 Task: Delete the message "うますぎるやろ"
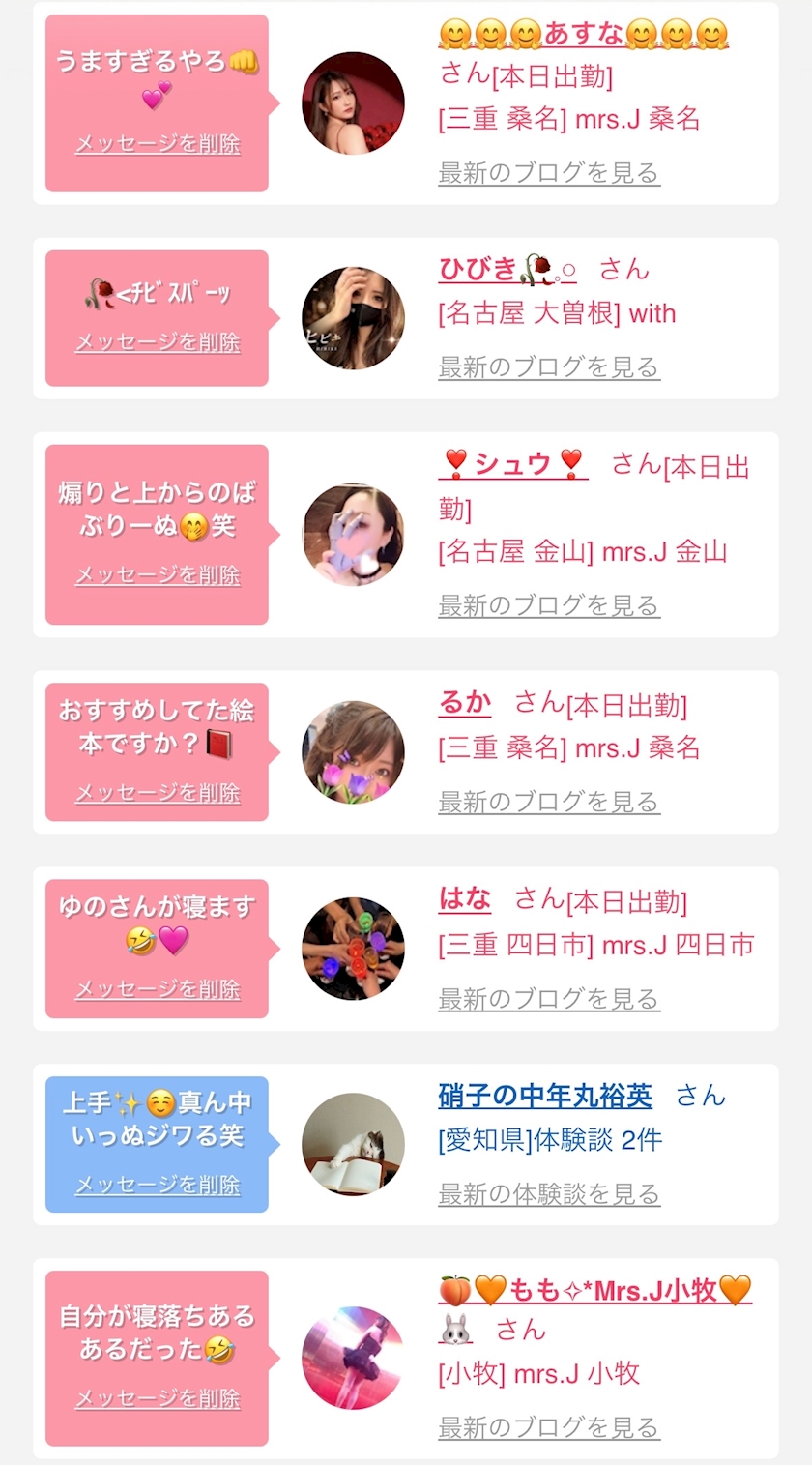[158, 144]
